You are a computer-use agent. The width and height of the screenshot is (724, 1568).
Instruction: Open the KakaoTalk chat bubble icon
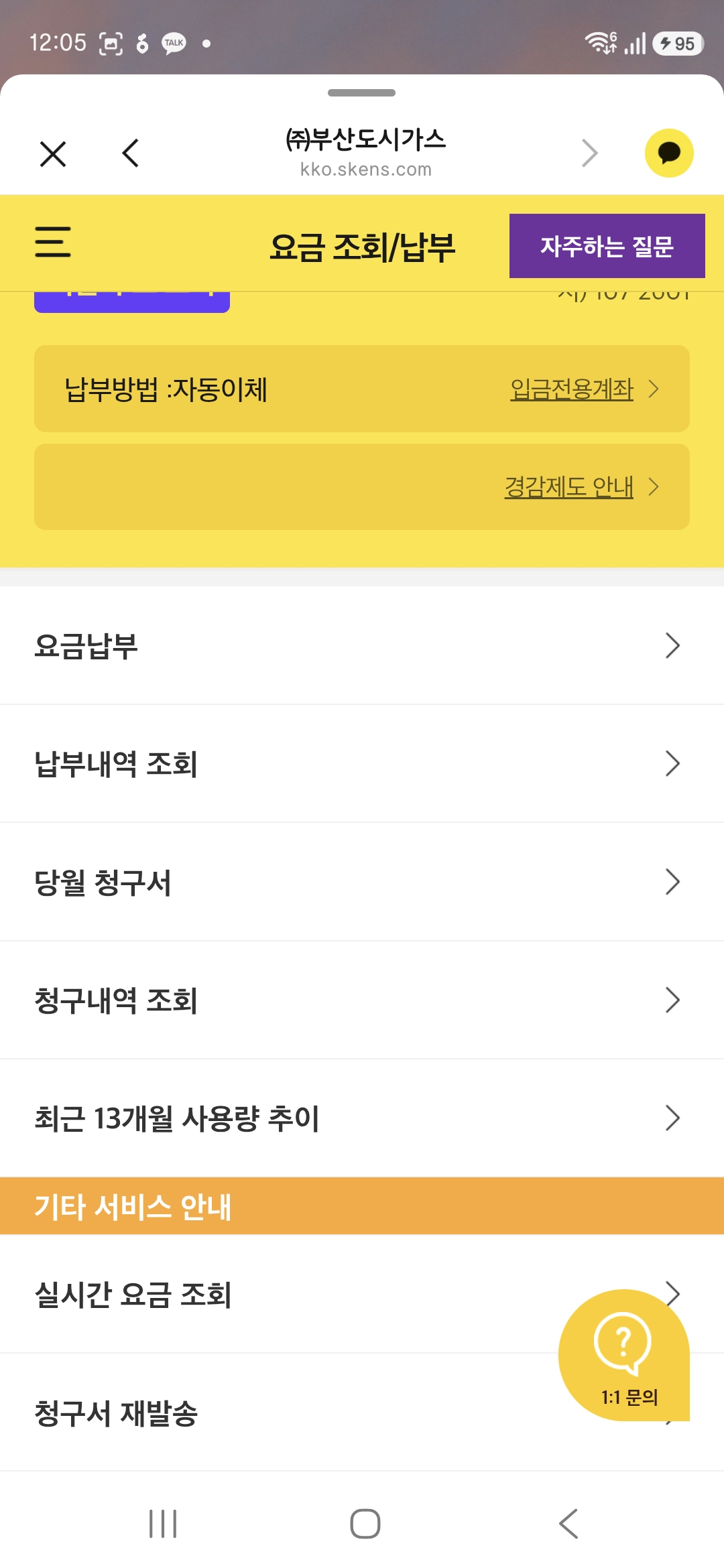669,153
